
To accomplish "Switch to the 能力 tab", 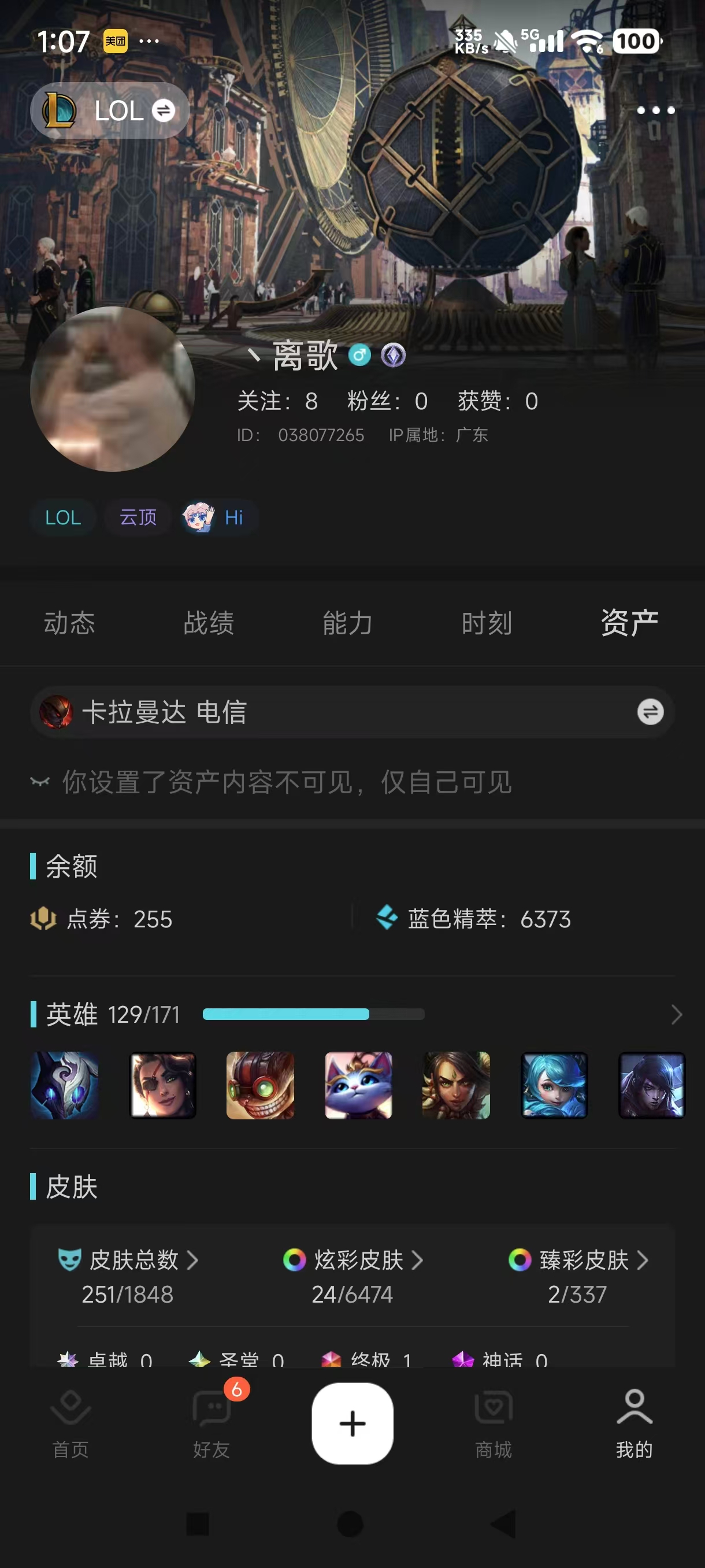I will click(x=347, y=623).
